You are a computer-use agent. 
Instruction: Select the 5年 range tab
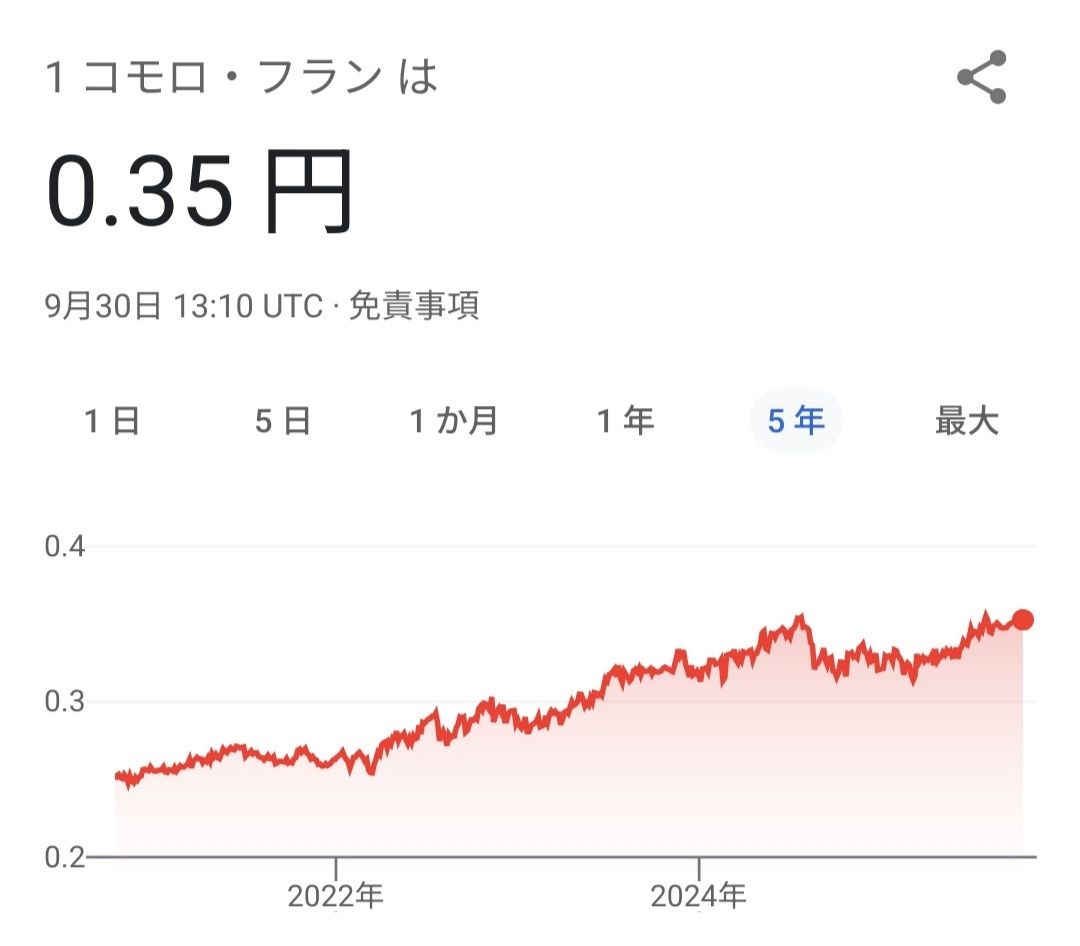tap(796, 421)
